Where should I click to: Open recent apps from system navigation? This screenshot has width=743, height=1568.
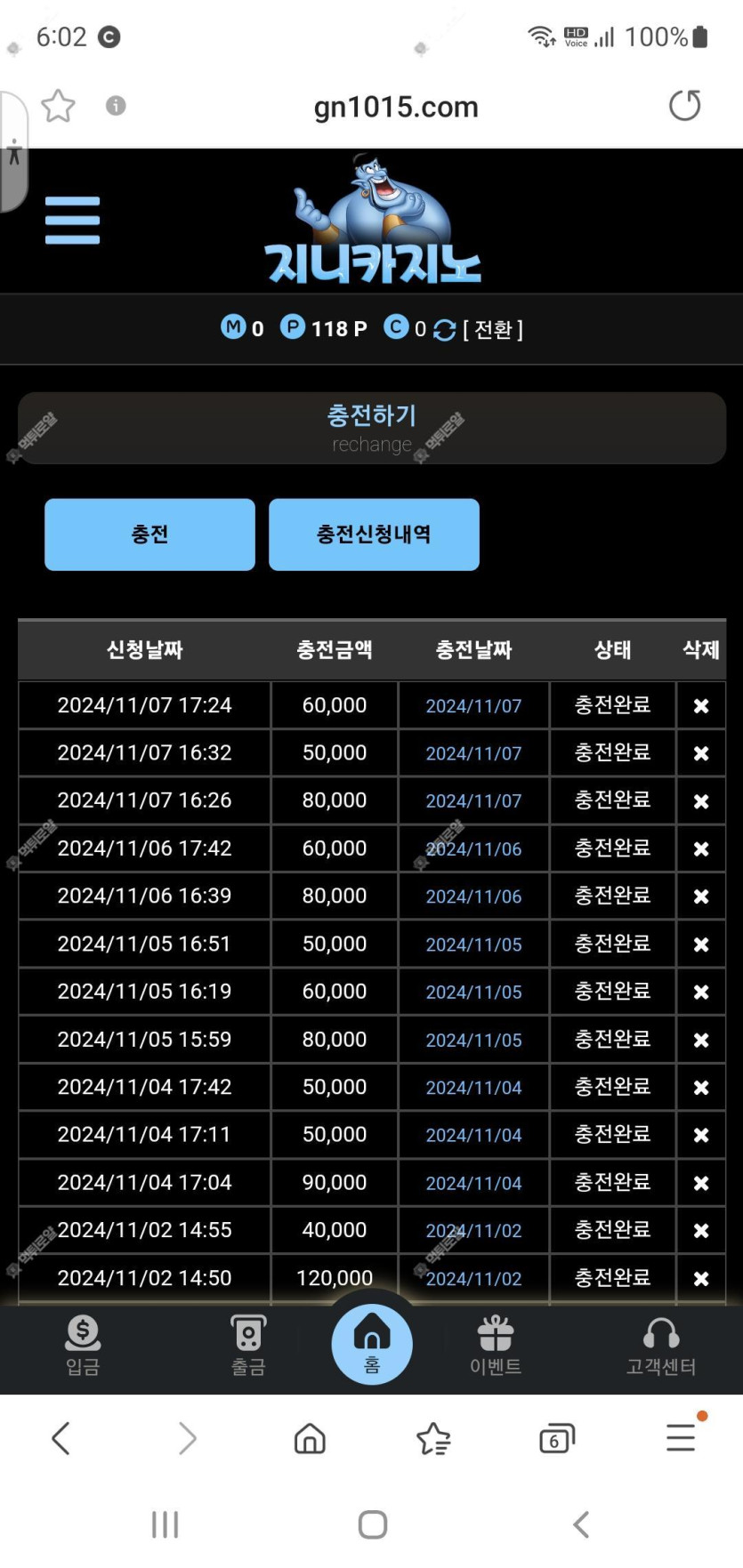(165, 1524)
